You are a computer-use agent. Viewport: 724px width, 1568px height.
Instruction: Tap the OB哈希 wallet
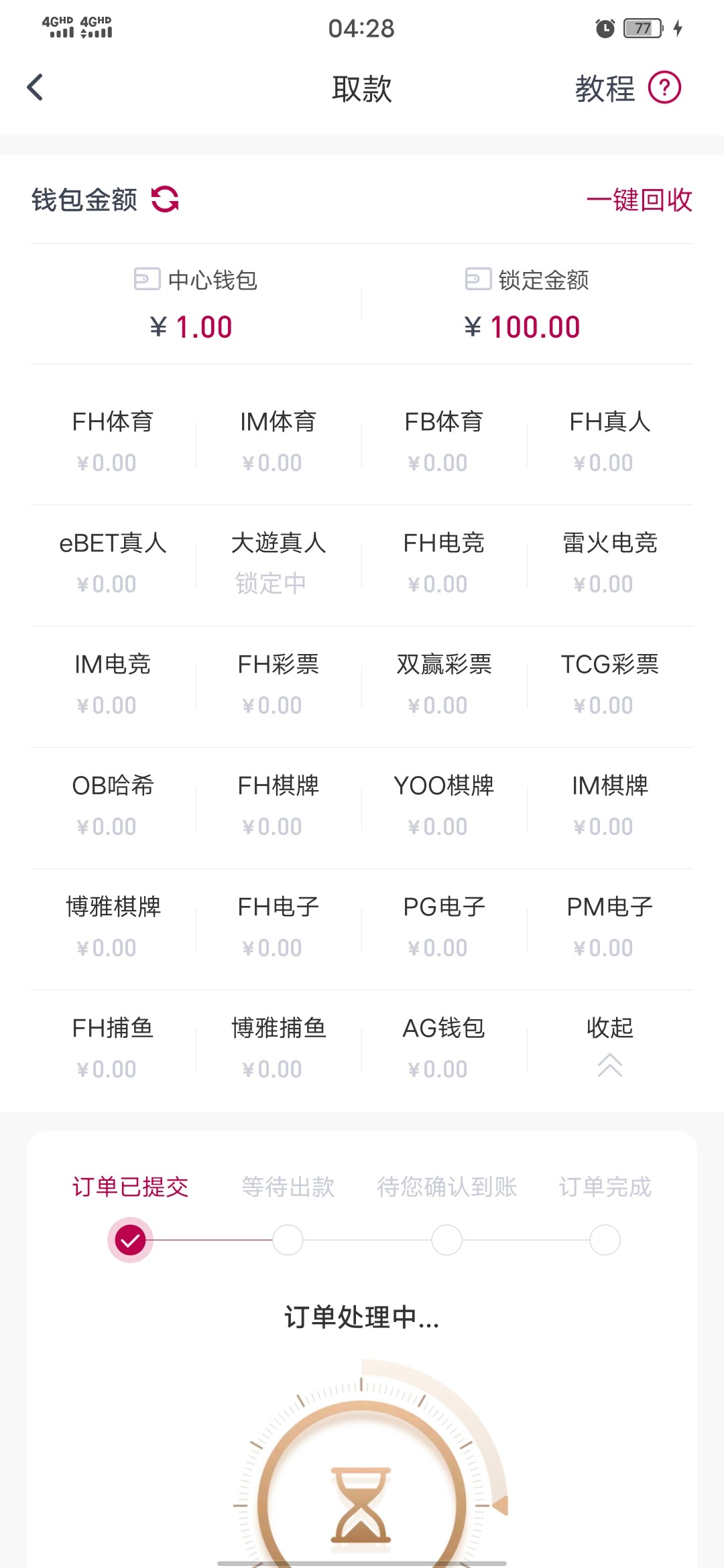pyautogui.click(x=113, y=805)
